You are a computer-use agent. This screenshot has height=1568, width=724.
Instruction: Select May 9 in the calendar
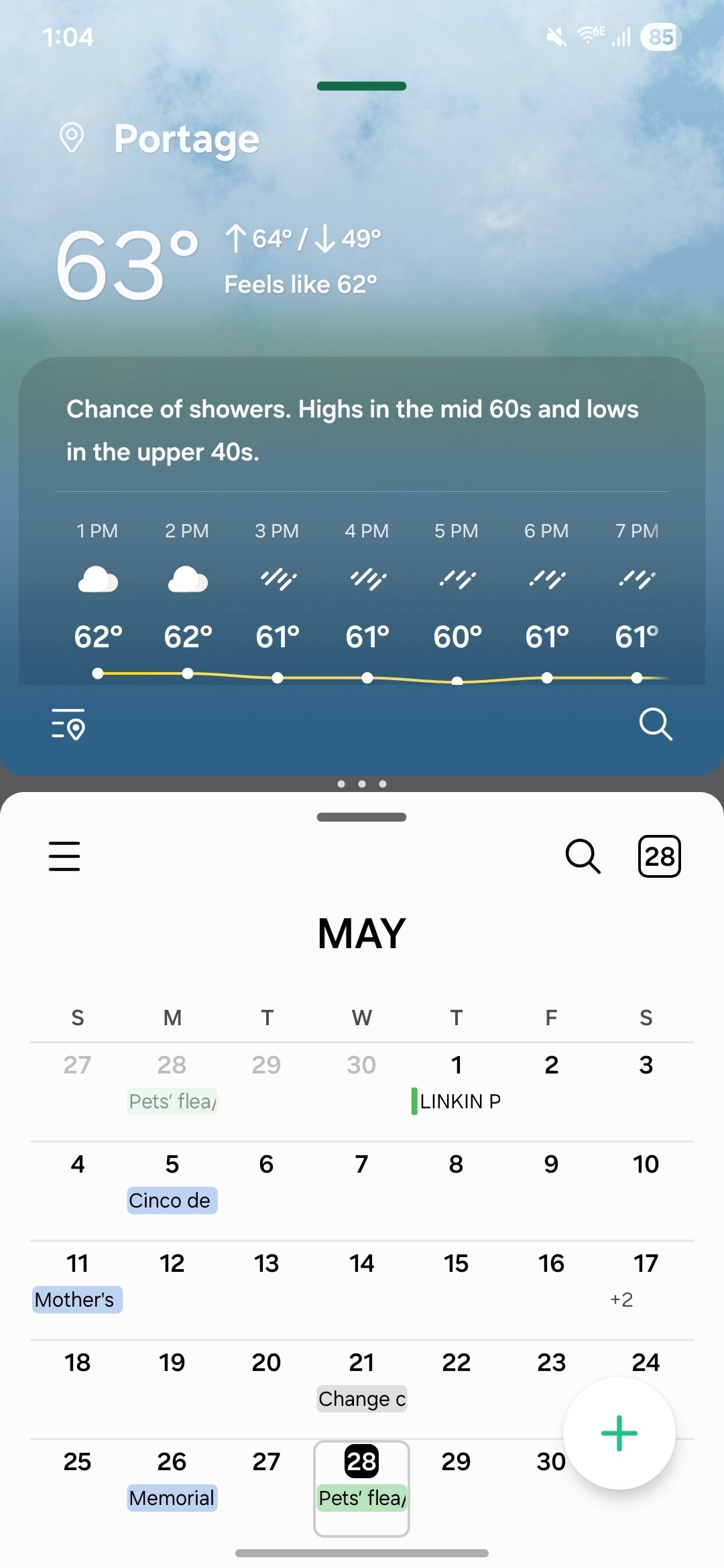551,1165
